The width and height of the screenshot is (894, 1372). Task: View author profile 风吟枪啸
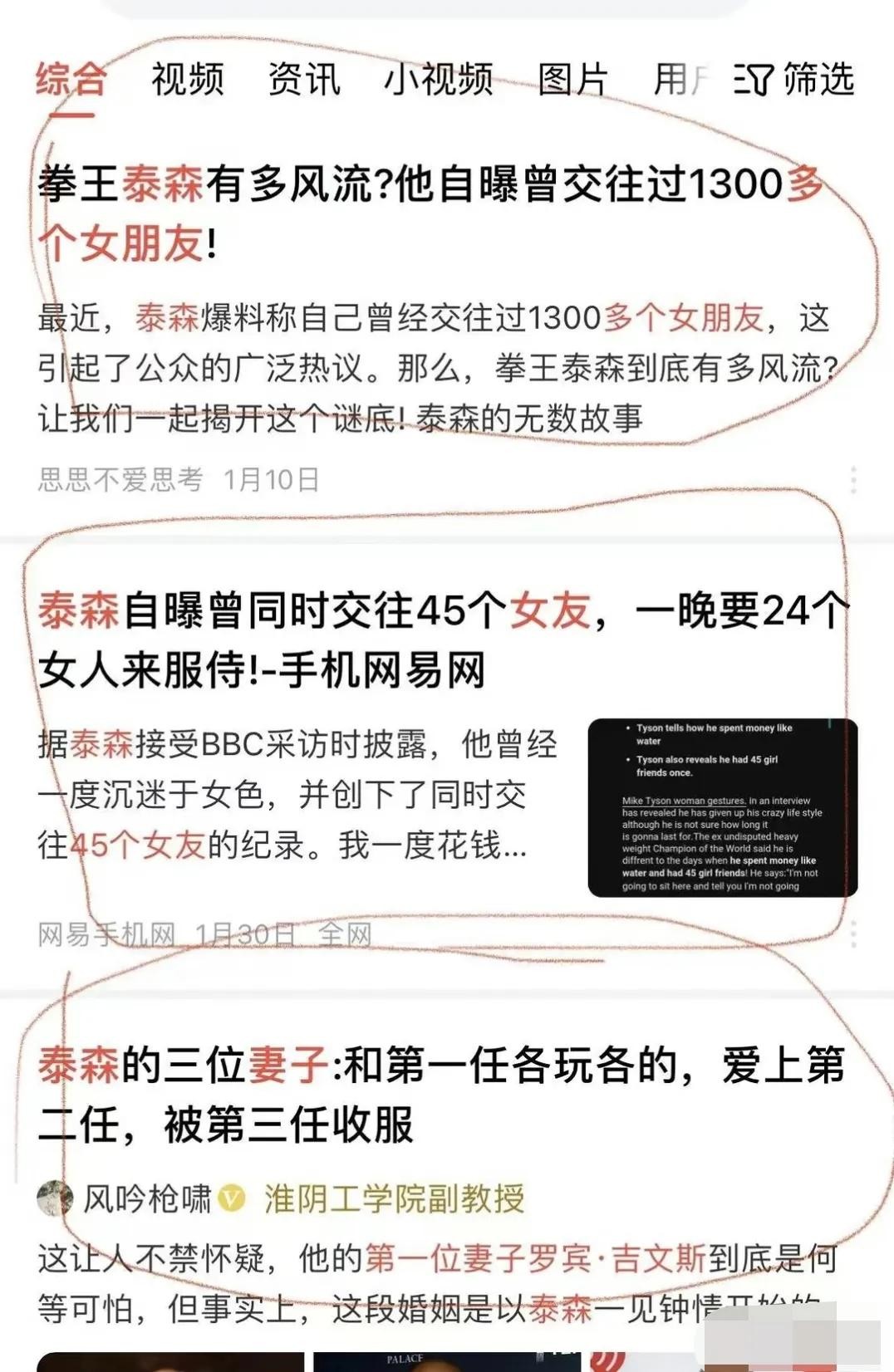146,1198
